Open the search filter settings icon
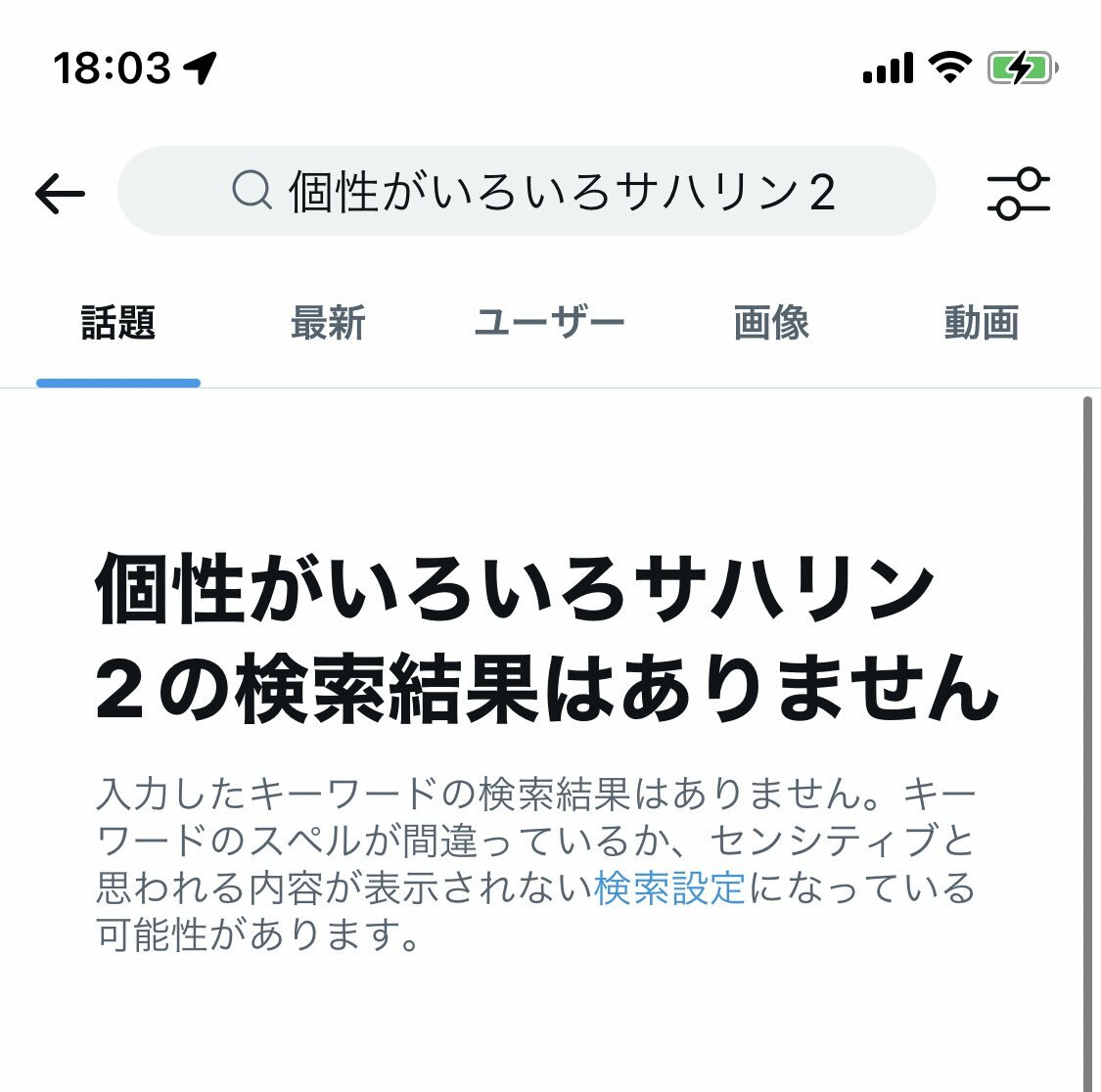 pyautogui.click(x=1018, y=194)
